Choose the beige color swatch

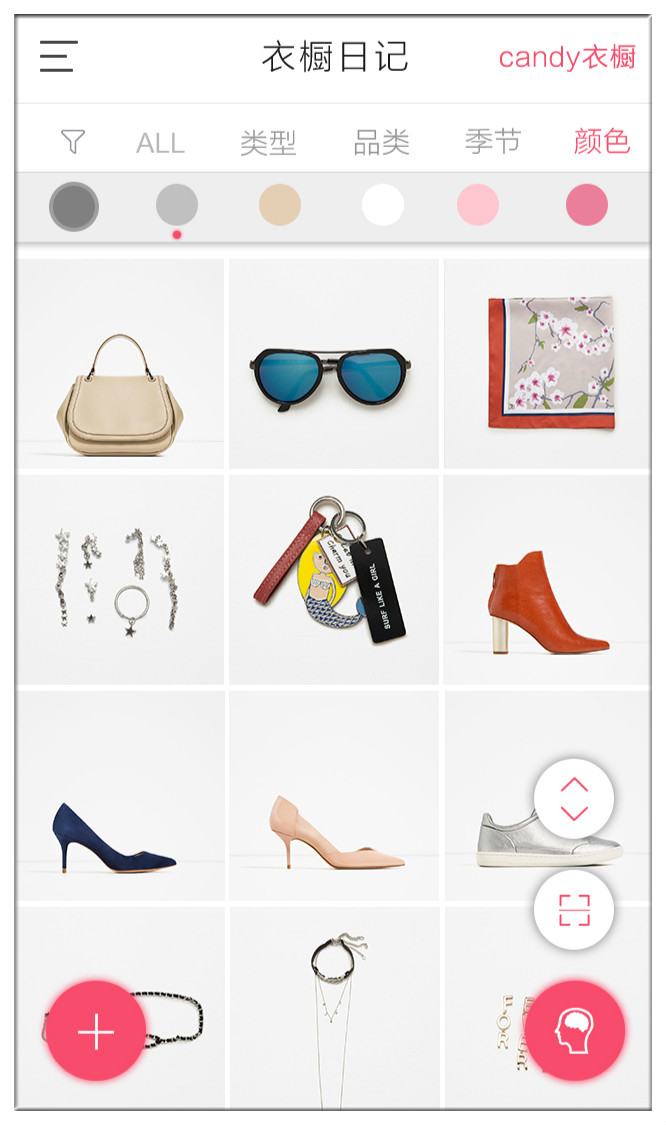point(280,205)
